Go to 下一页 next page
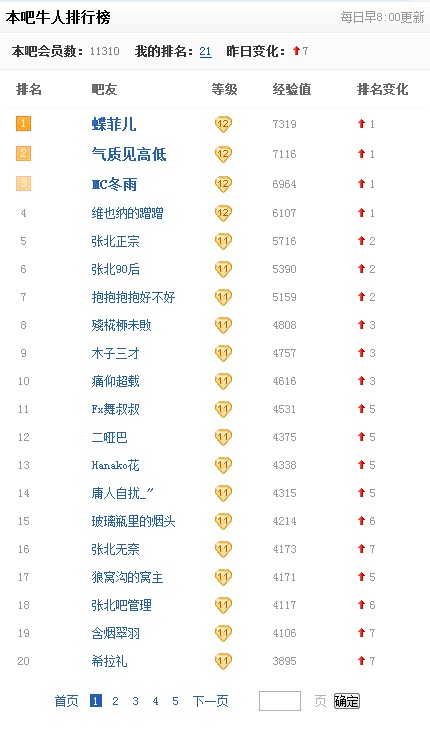The height and width of the screenshot is (732, 430). [x=211, y=701]
